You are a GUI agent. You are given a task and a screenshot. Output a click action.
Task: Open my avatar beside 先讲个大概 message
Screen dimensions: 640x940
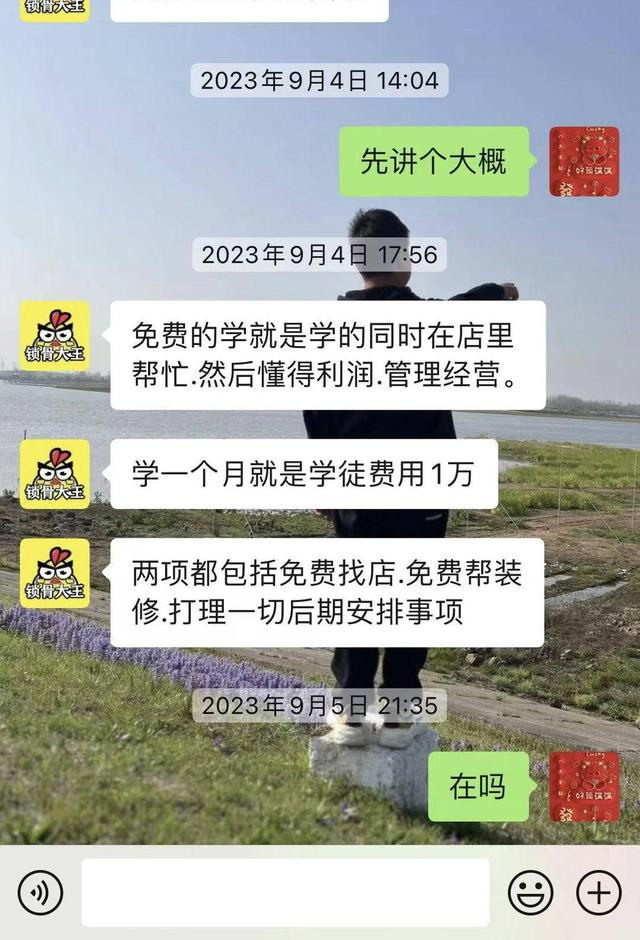(584, 161)
